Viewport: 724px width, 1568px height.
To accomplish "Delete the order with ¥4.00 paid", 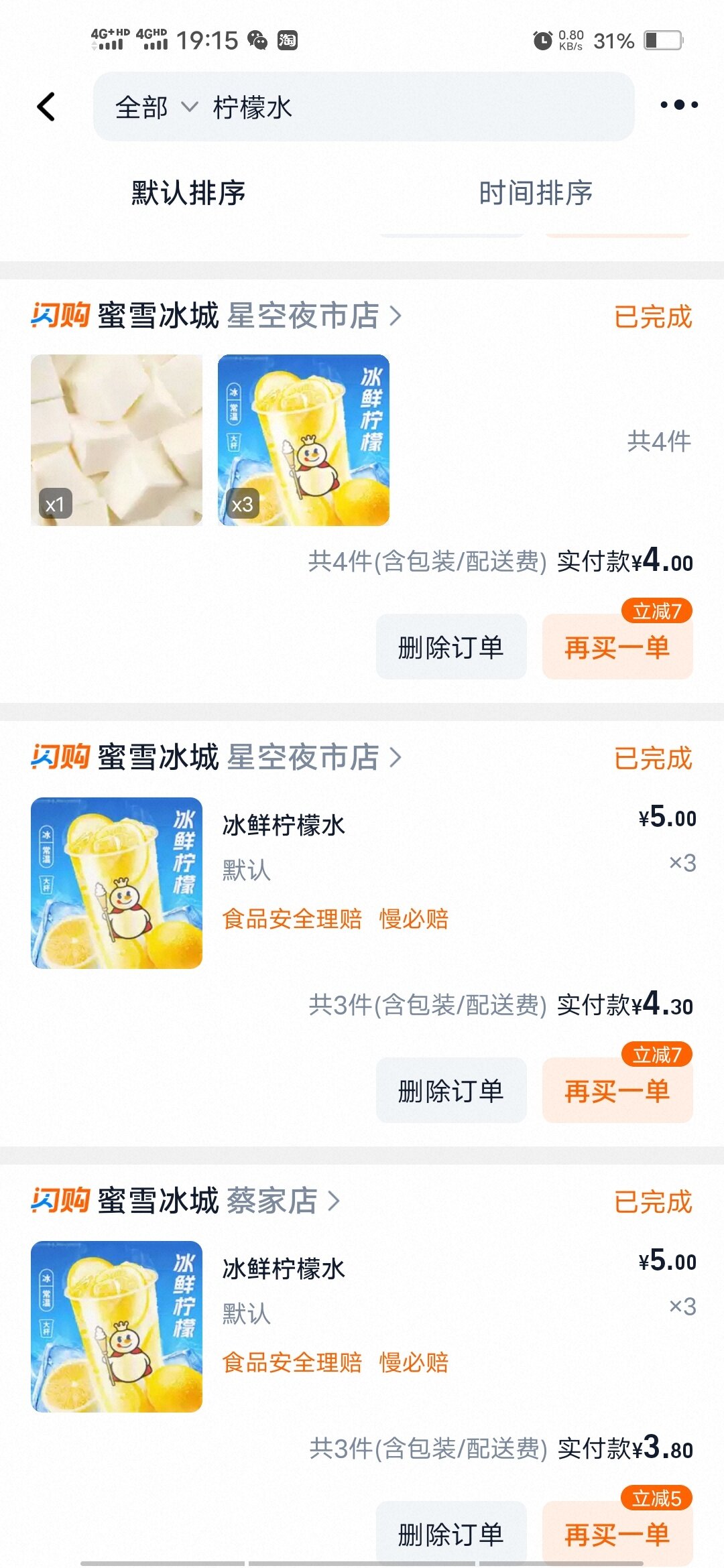I will pos(450,647).
